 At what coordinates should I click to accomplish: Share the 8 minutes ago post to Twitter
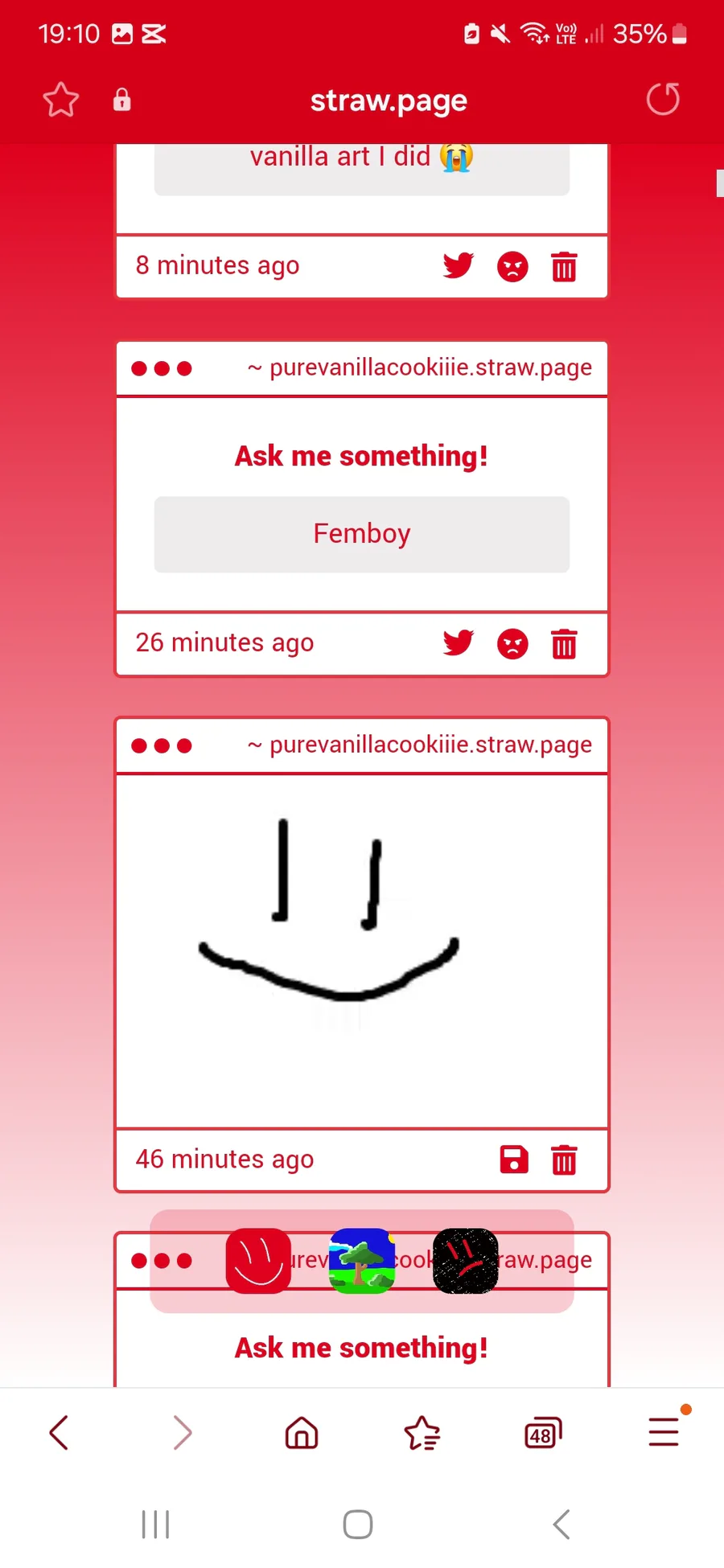(459, 265)
